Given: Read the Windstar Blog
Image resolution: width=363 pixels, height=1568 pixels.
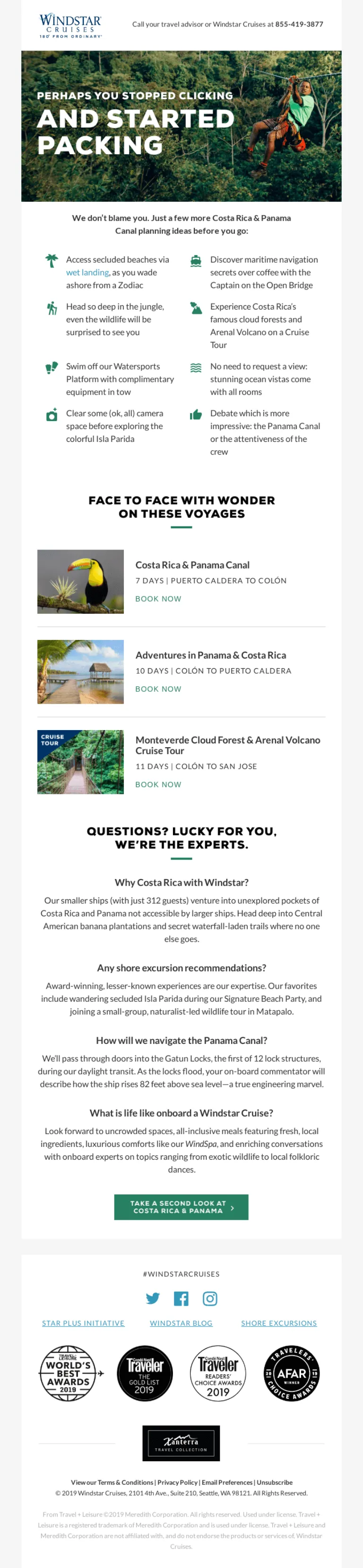Looking at the screenshot, I should coord(181,1323).
